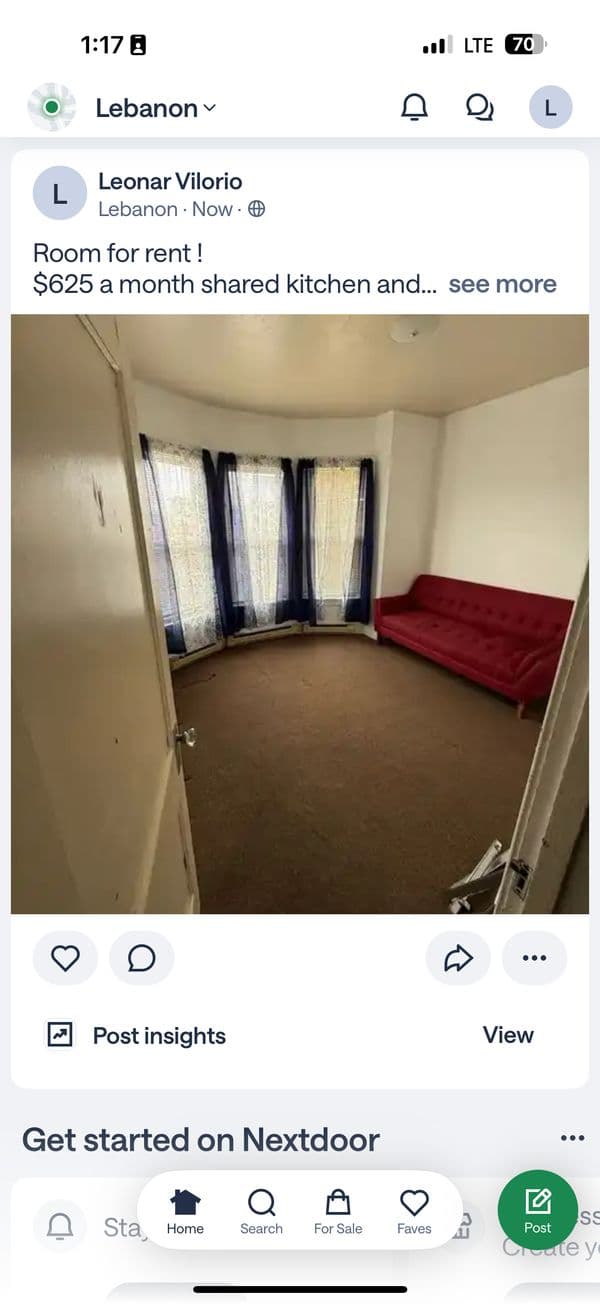Open your profile avatar in top bar
Screen dimensions: 600x1304
pos(550,108)
